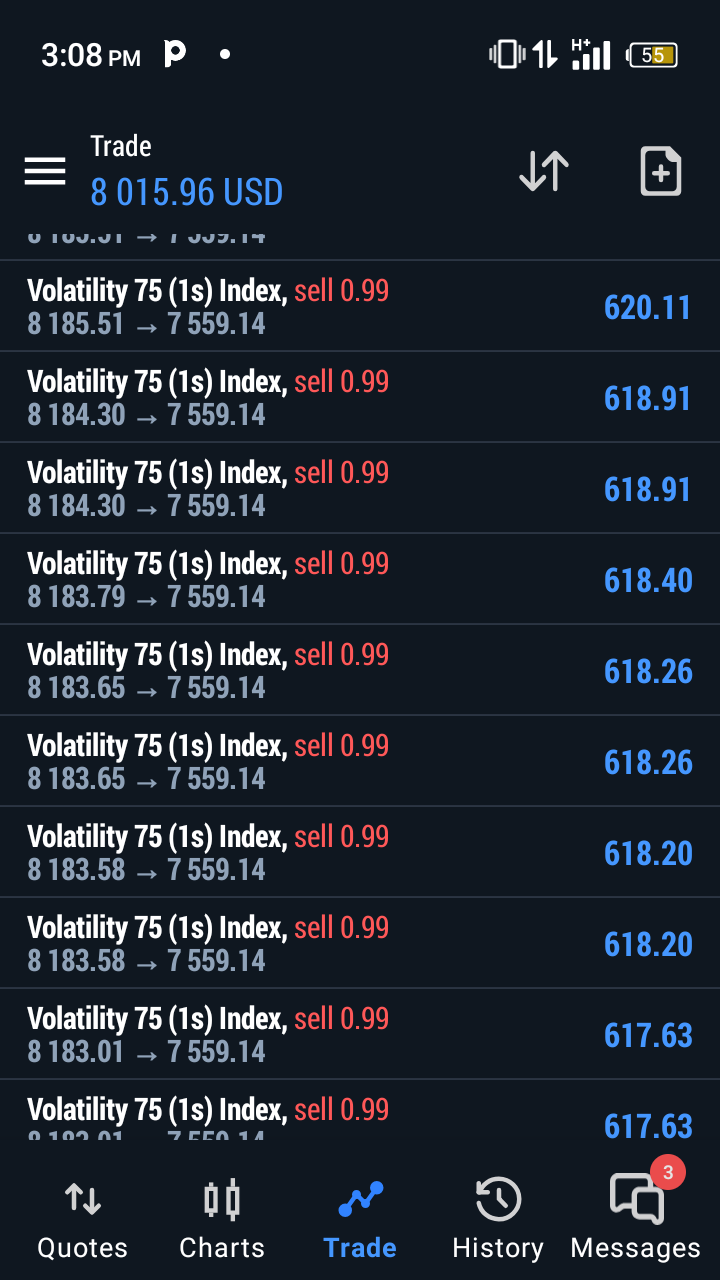
Task: Open the Messages chat icon
Action: pyautogui.click(x=635, y=1200)
